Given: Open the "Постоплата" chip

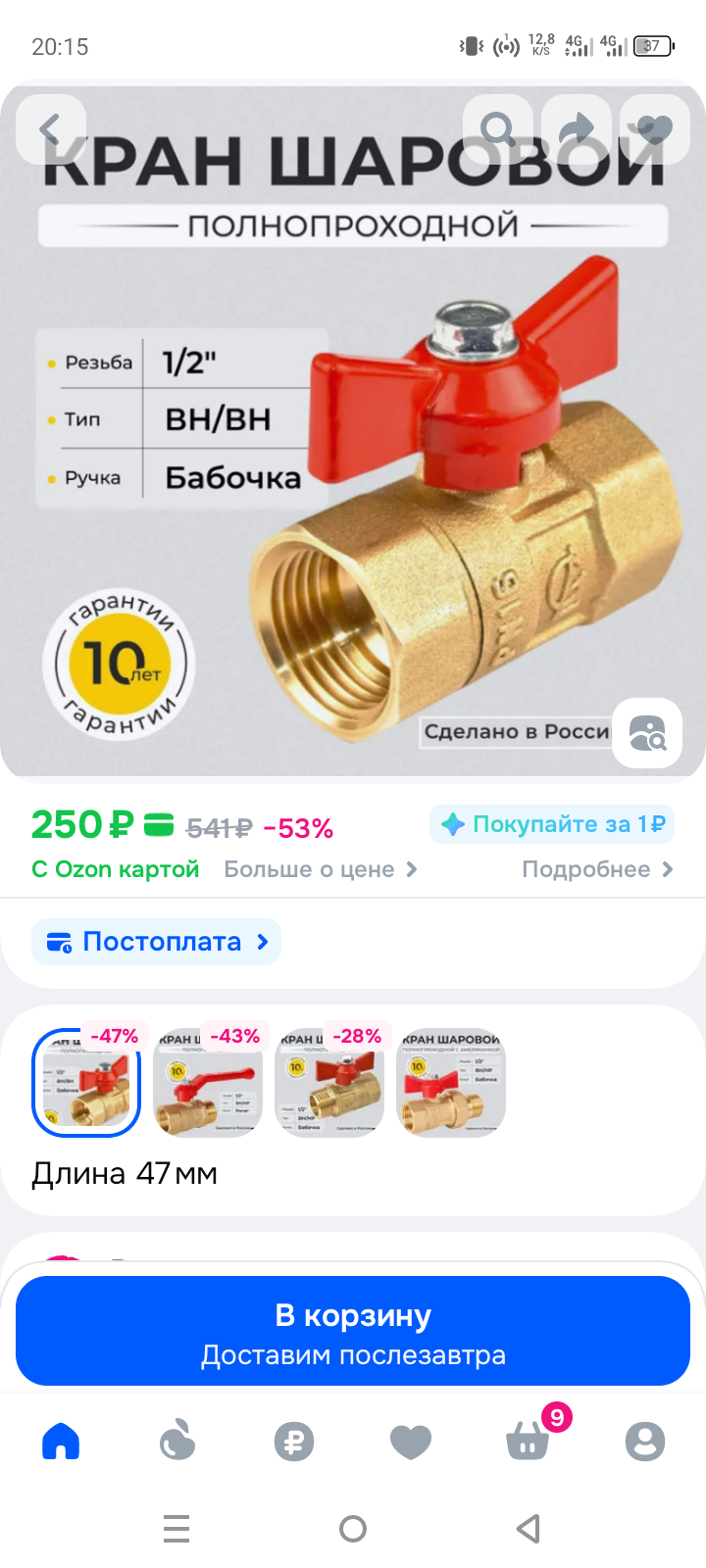Looking at the screenshot, I should point(157,942).
